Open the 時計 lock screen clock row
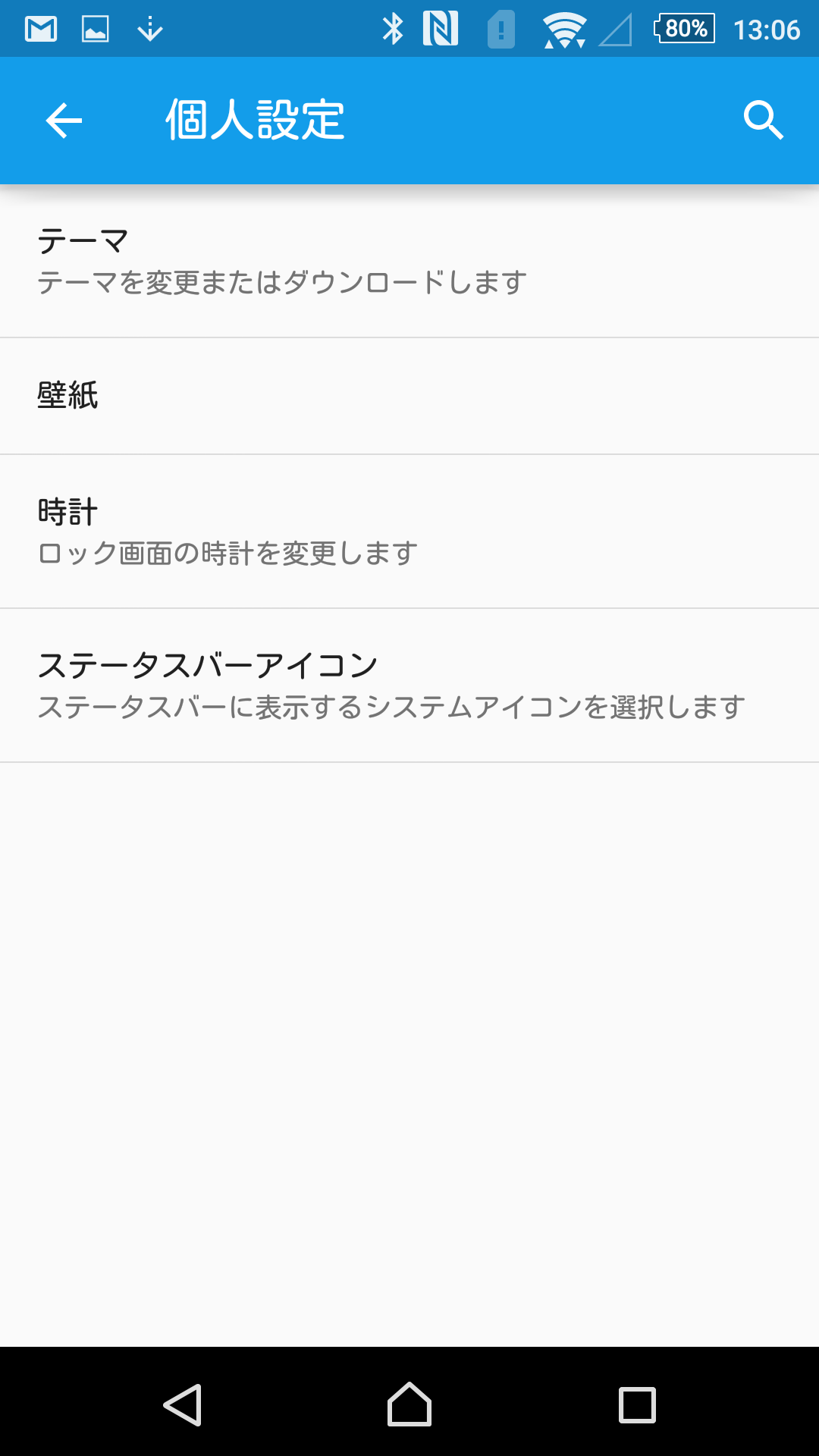Viewport: 819px width, 1456px height. pyautogui.click(x=409, y=532)
